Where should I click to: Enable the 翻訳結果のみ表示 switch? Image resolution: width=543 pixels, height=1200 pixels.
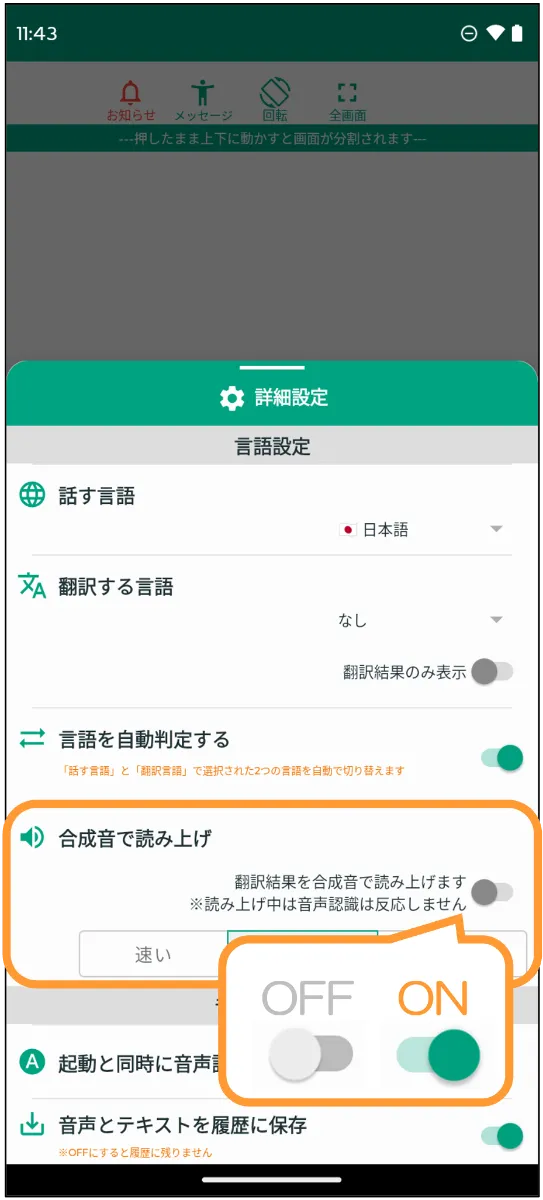492,672
